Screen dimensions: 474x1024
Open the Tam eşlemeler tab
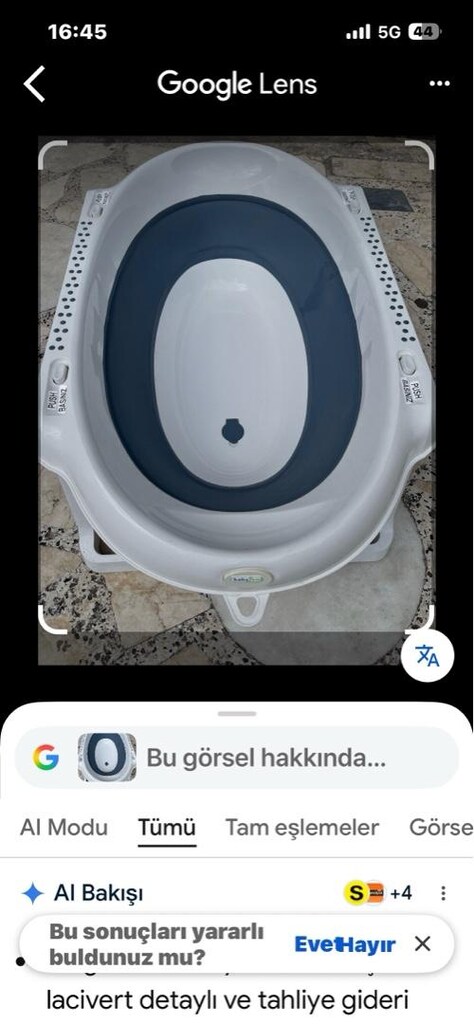tap(302, 827)
